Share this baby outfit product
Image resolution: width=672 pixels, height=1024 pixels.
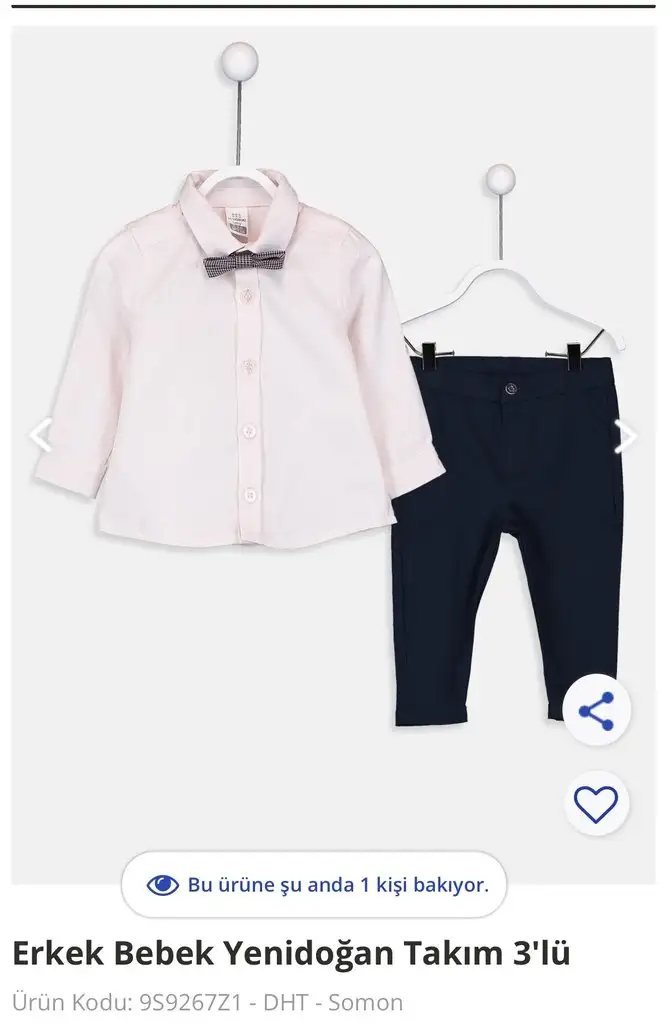(x=597, y=712)
